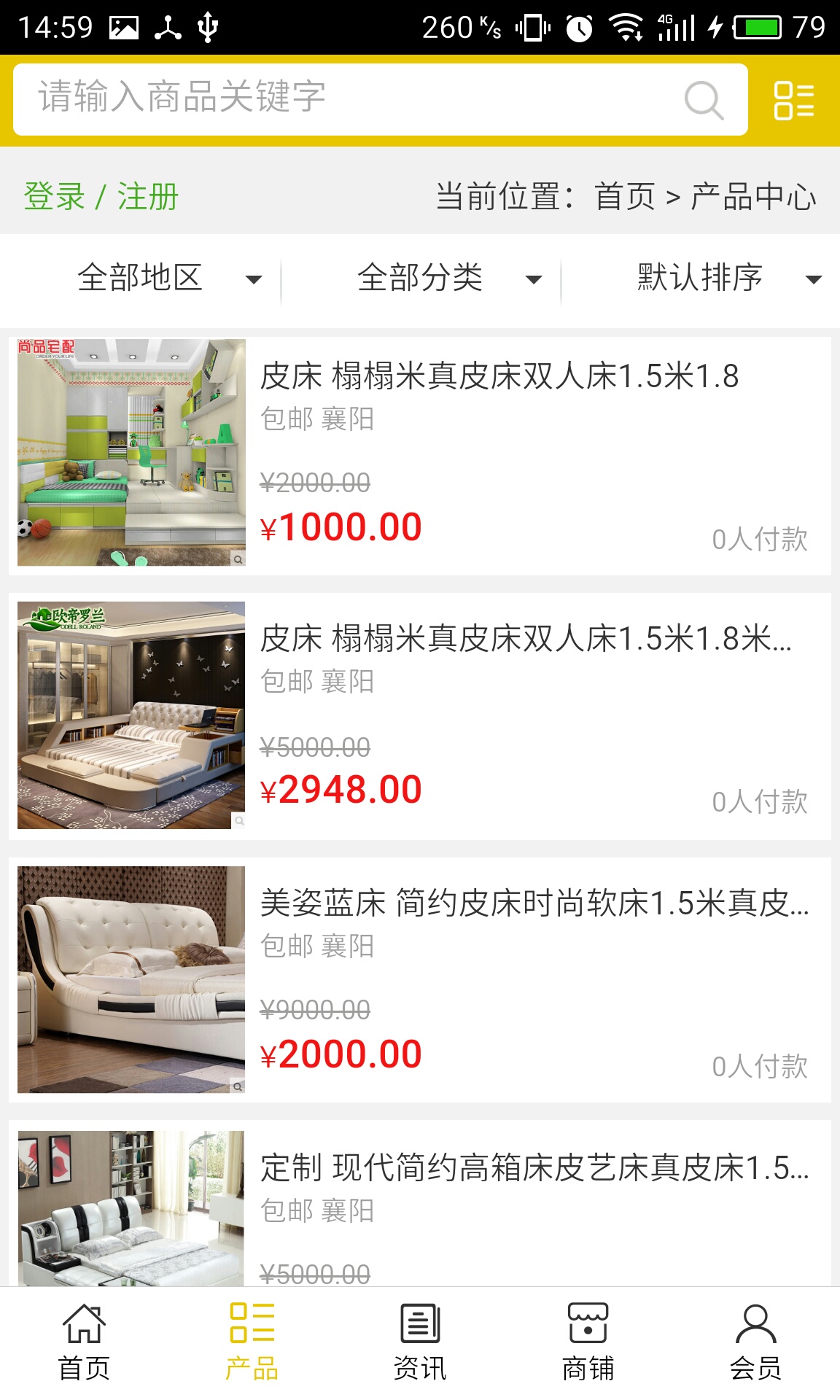Switch to the 资讯 tab
Image resolution: width=840 pixels, height=1400 pixels.
[x=420, y=1343]
